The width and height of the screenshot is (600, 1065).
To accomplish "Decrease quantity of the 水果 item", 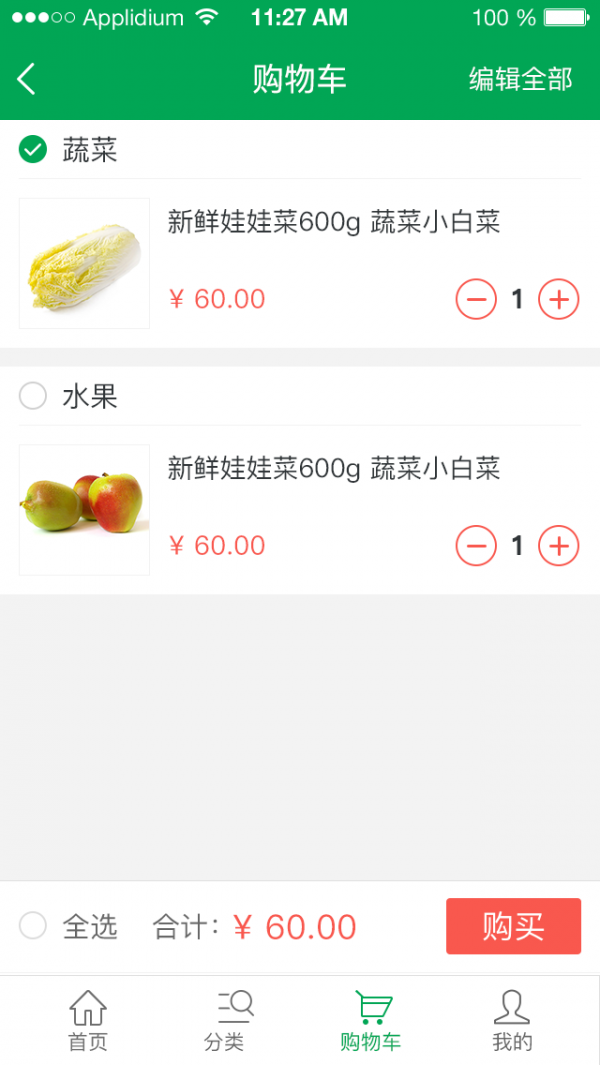I will click(x=476, y=546).
